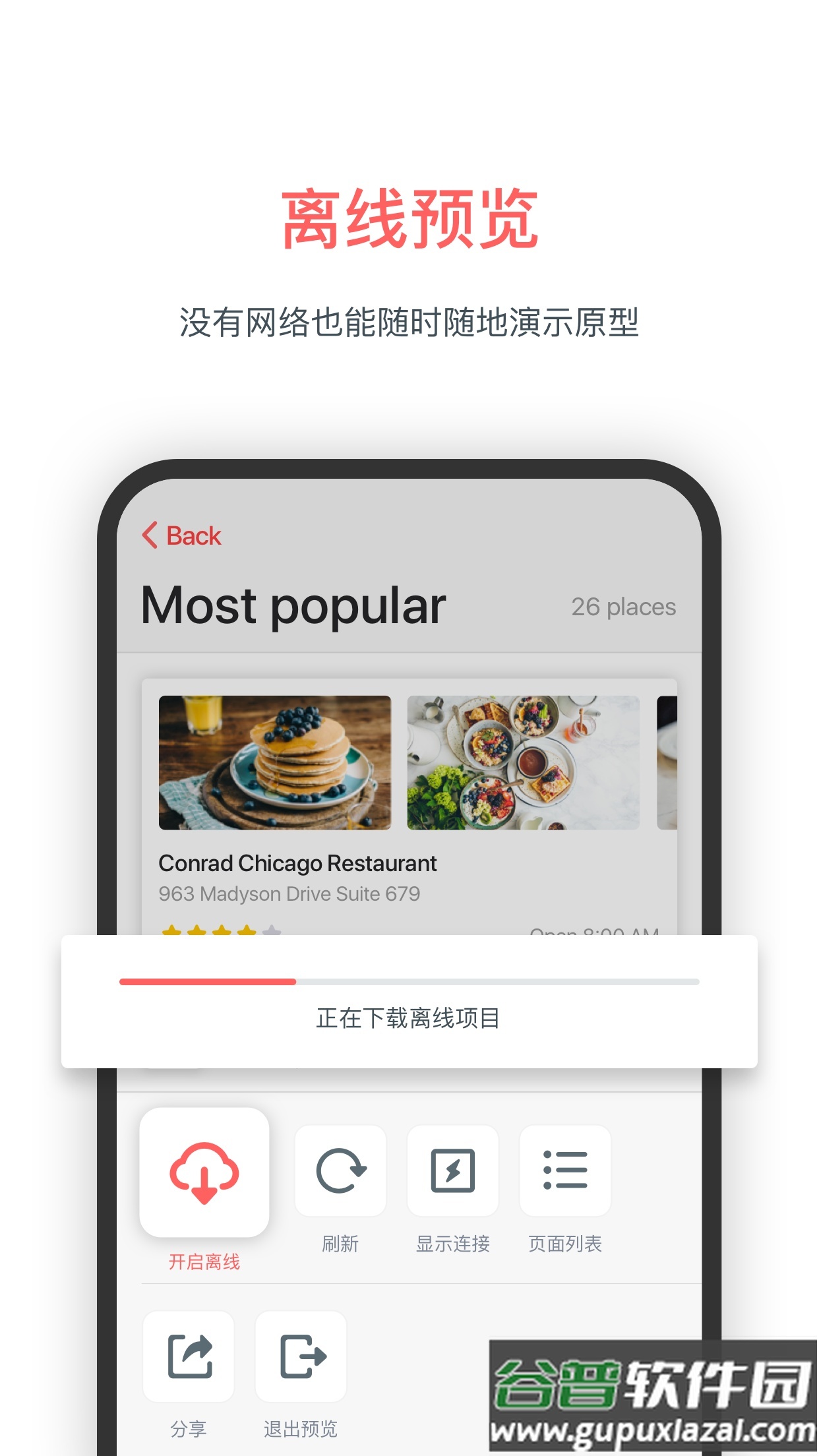Viewport: 819px width, 1456px height.
Task: Click the 26 places count text
Action: click(622, 607)
